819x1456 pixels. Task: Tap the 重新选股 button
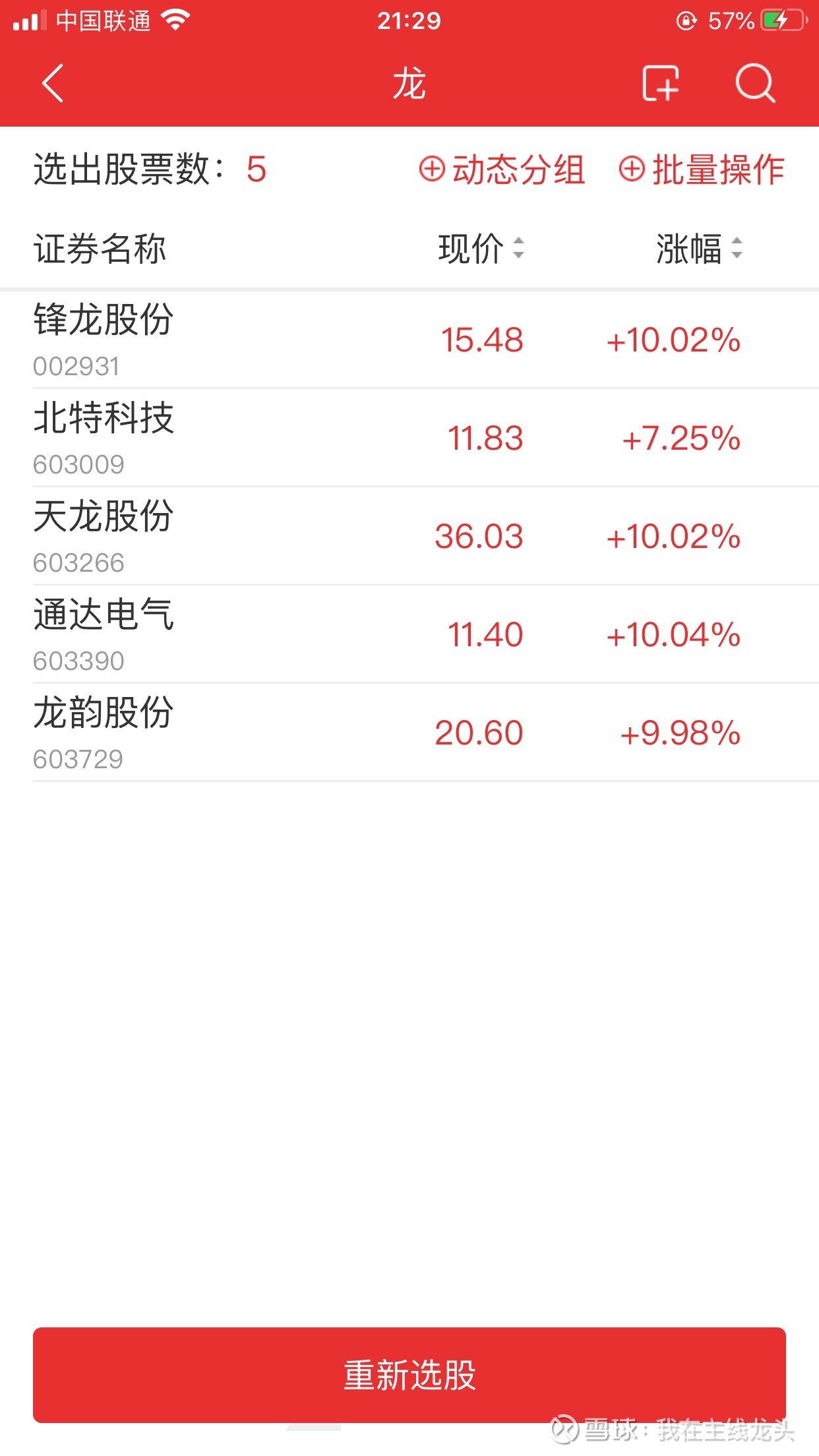[409, 1375]
